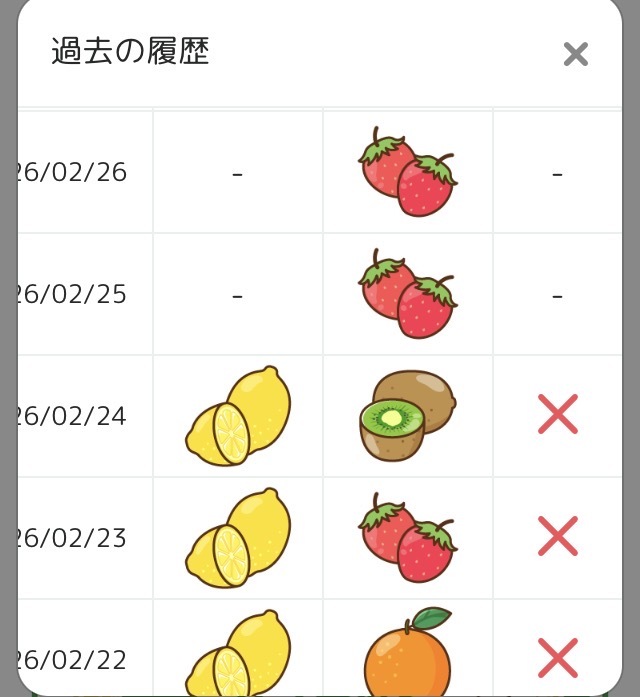Close the 過去の履歴 history dialog
This screenshot has width=640, height=697.
[x=575, y=54]
